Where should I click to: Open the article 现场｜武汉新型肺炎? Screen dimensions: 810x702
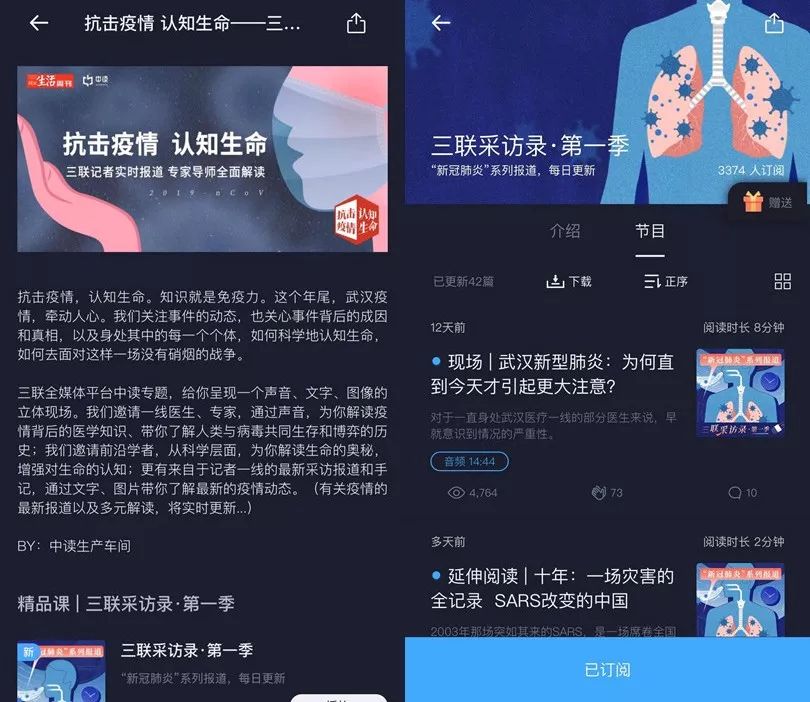pyautogui.click(x=552, y=373)
